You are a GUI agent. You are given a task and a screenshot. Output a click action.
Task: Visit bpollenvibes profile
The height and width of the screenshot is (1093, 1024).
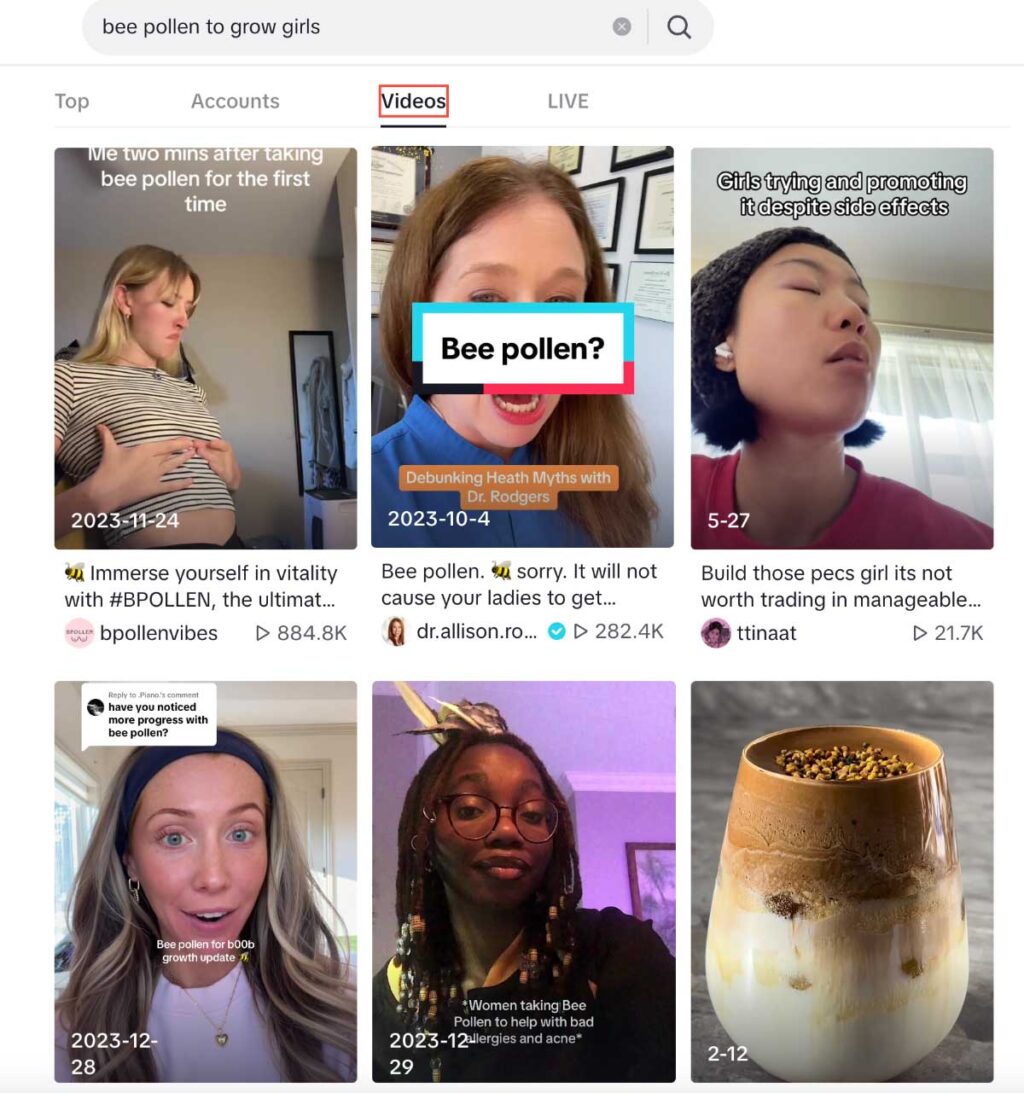(x=158, y=633)
